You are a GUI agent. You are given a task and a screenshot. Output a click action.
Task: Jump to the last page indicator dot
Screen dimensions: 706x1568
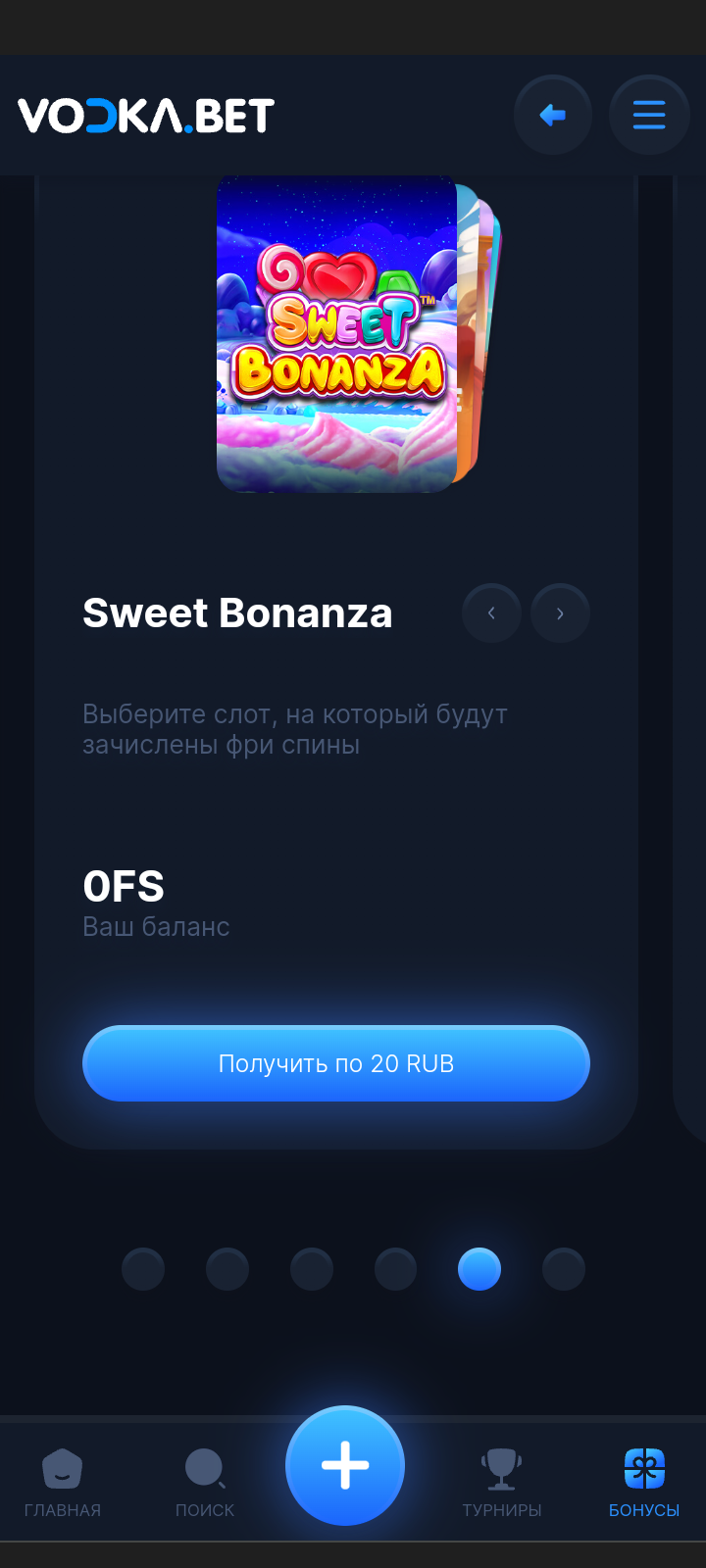point(564,1269)
